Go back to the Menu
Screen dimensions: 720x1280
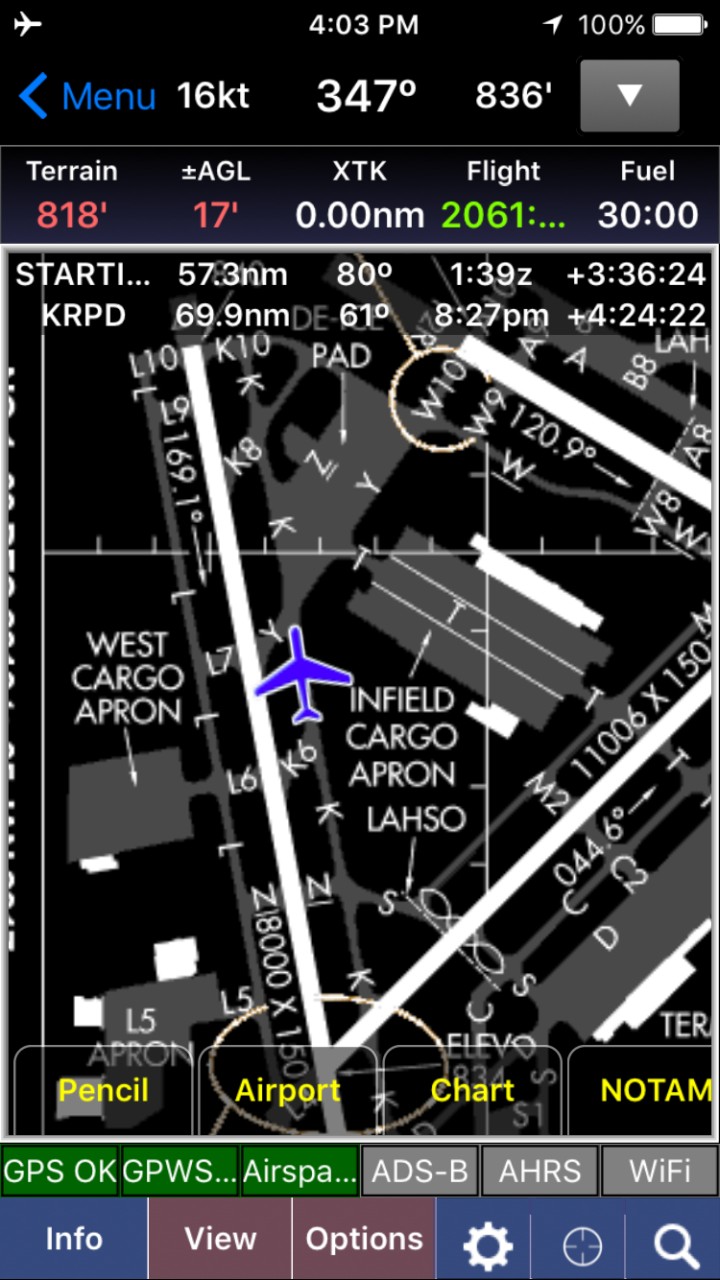click(87, 96)
